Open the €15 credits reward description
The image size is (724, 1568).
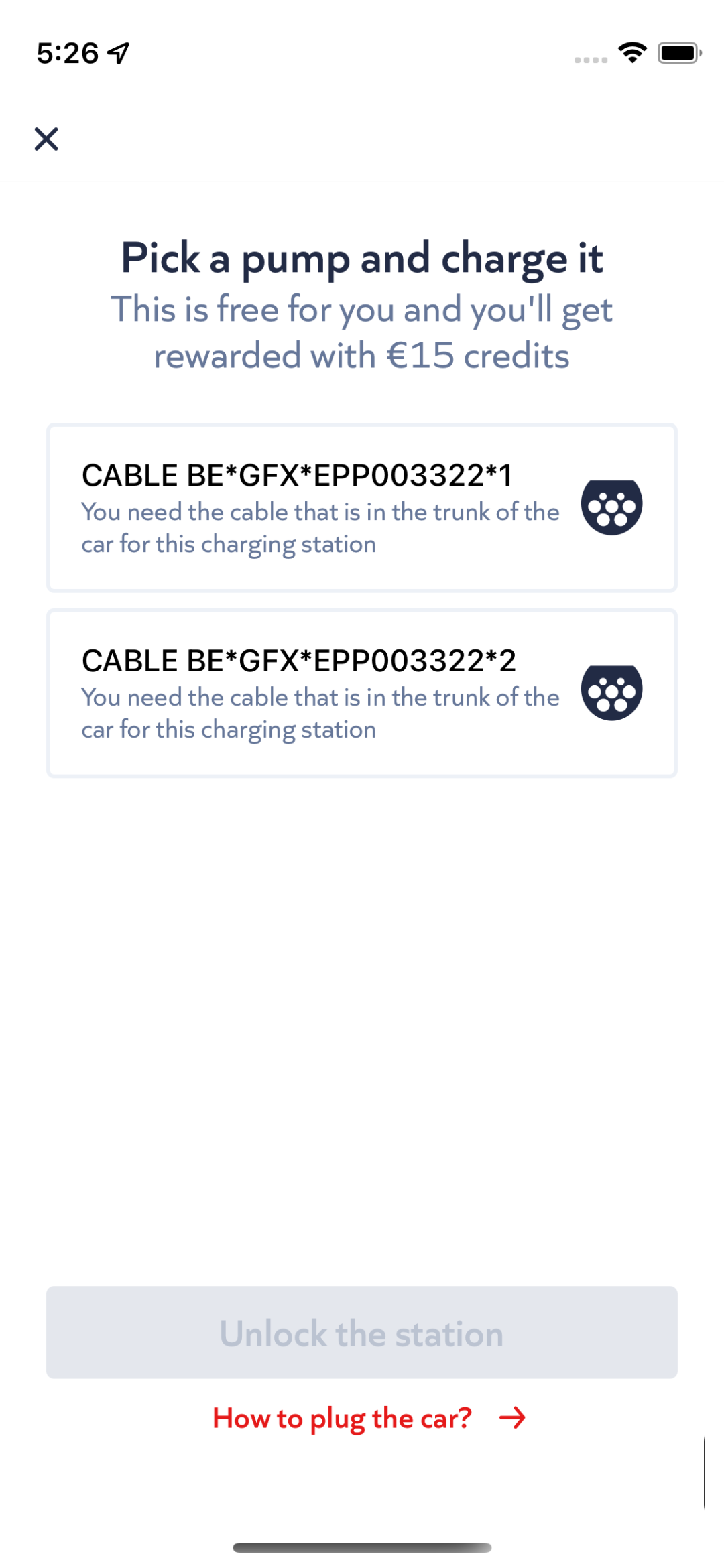(x=362, y=332)
